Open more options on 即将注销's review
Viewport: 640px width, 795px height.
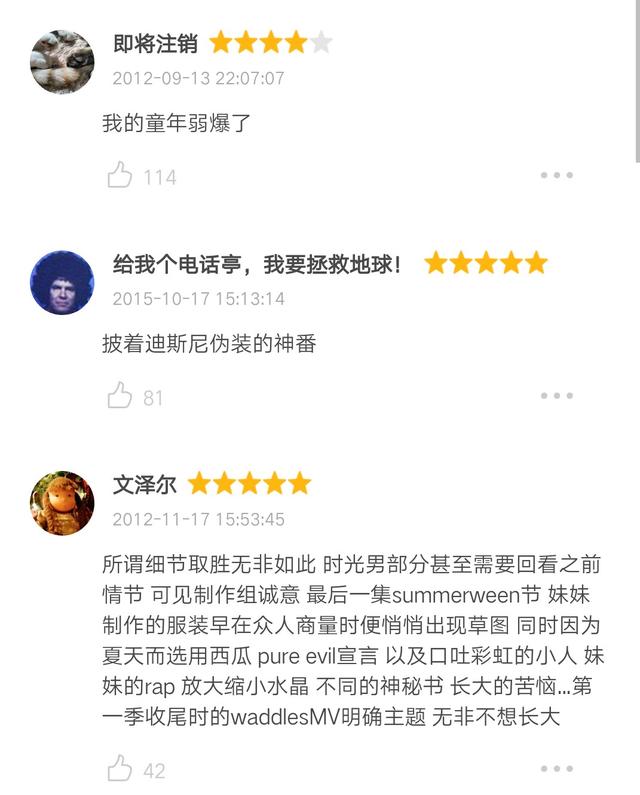[556, 176]
